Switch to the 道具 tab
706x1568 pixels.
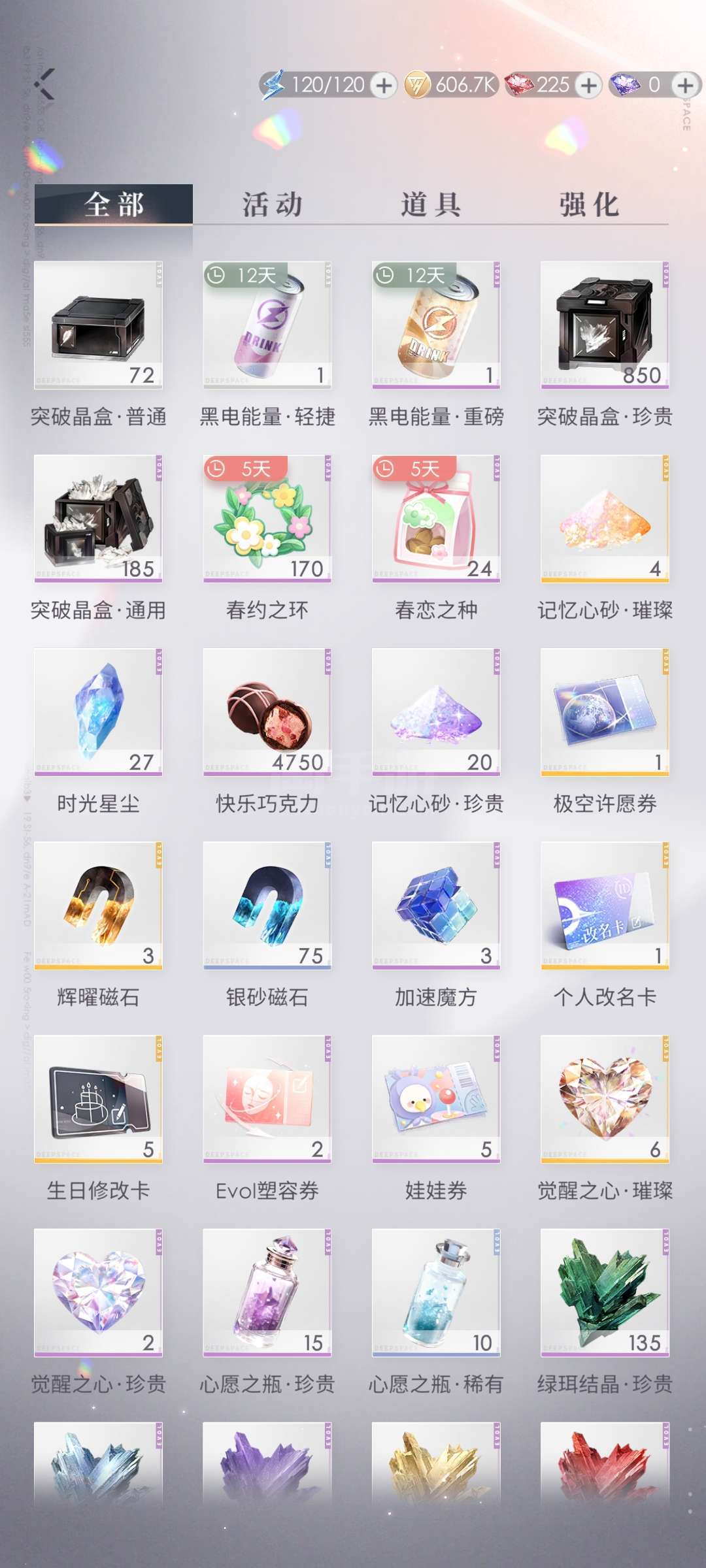(x=431, y=204)
